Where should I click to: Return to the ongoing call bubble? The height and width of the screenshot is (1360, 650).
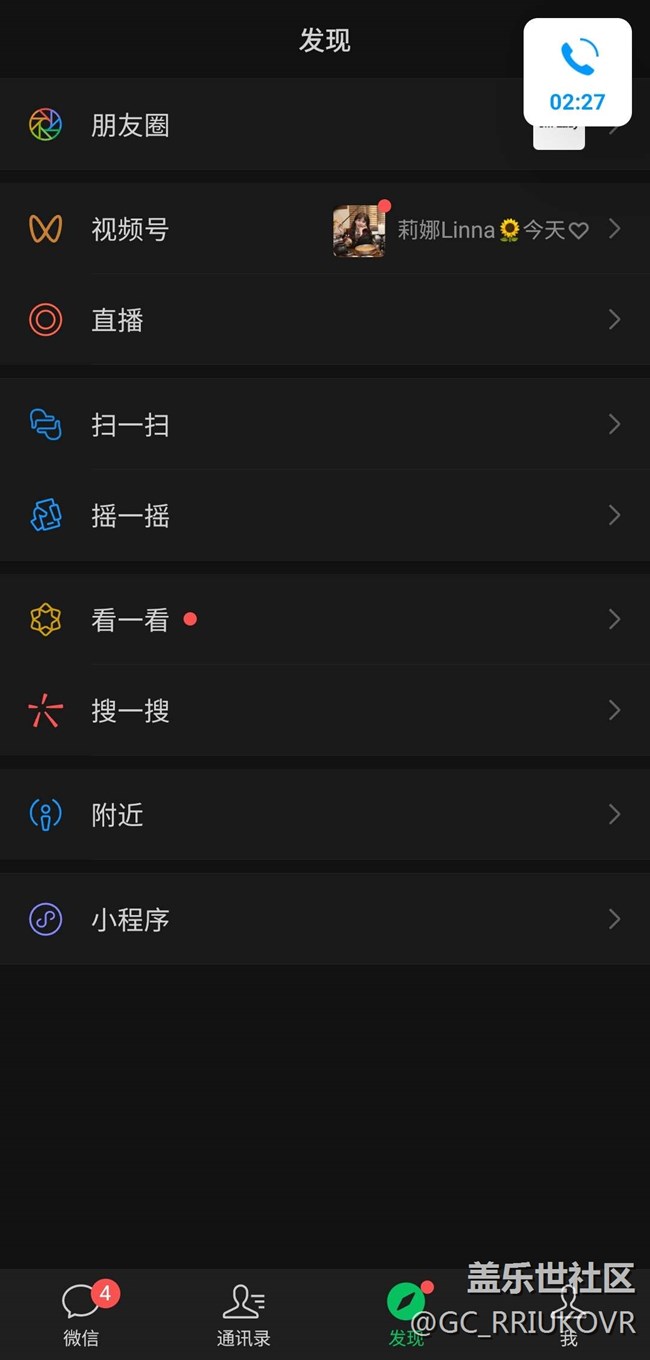[578, 72]
